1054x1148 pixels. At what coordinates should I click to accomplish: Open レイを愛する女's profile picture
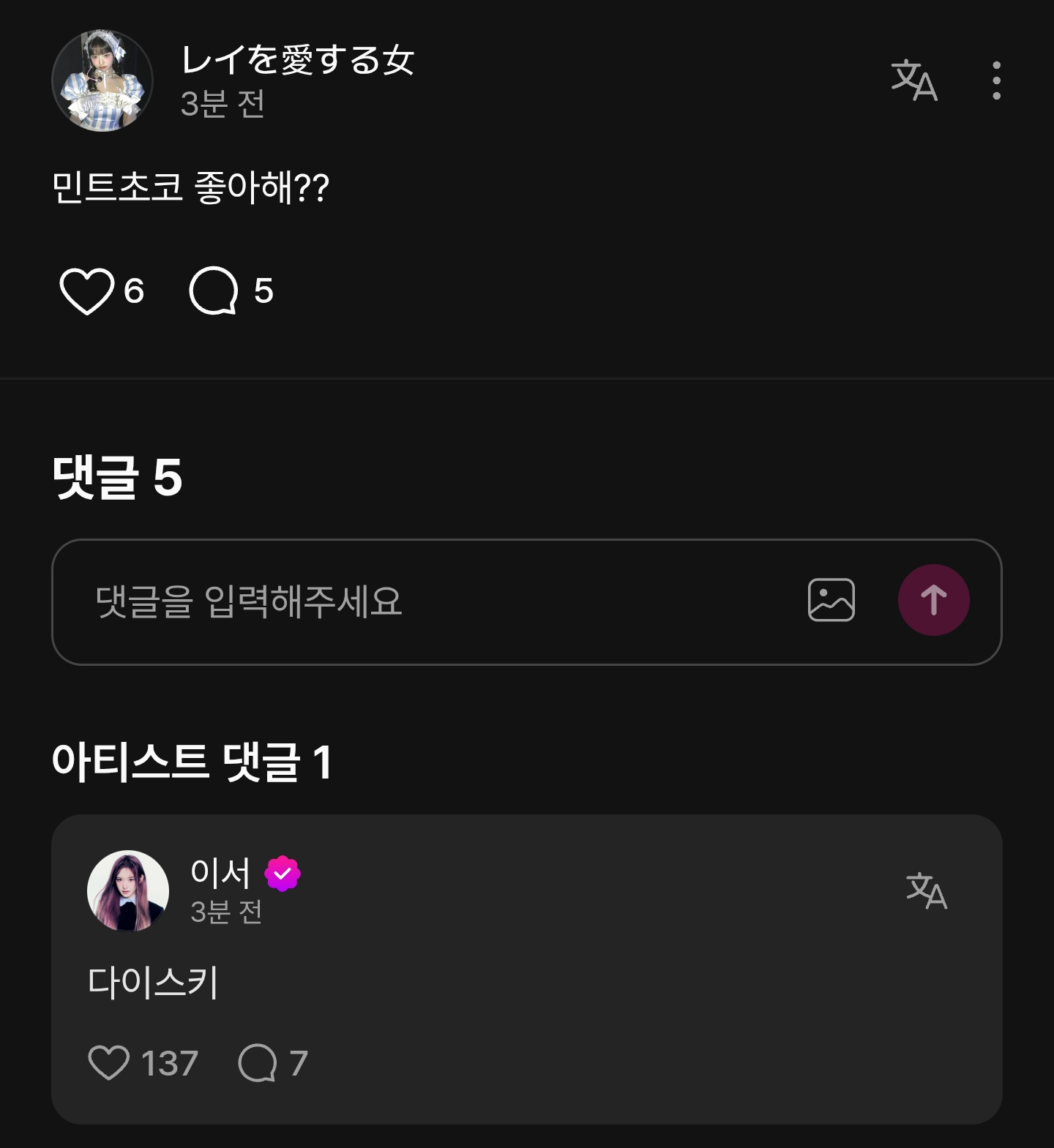pos(102,80)
